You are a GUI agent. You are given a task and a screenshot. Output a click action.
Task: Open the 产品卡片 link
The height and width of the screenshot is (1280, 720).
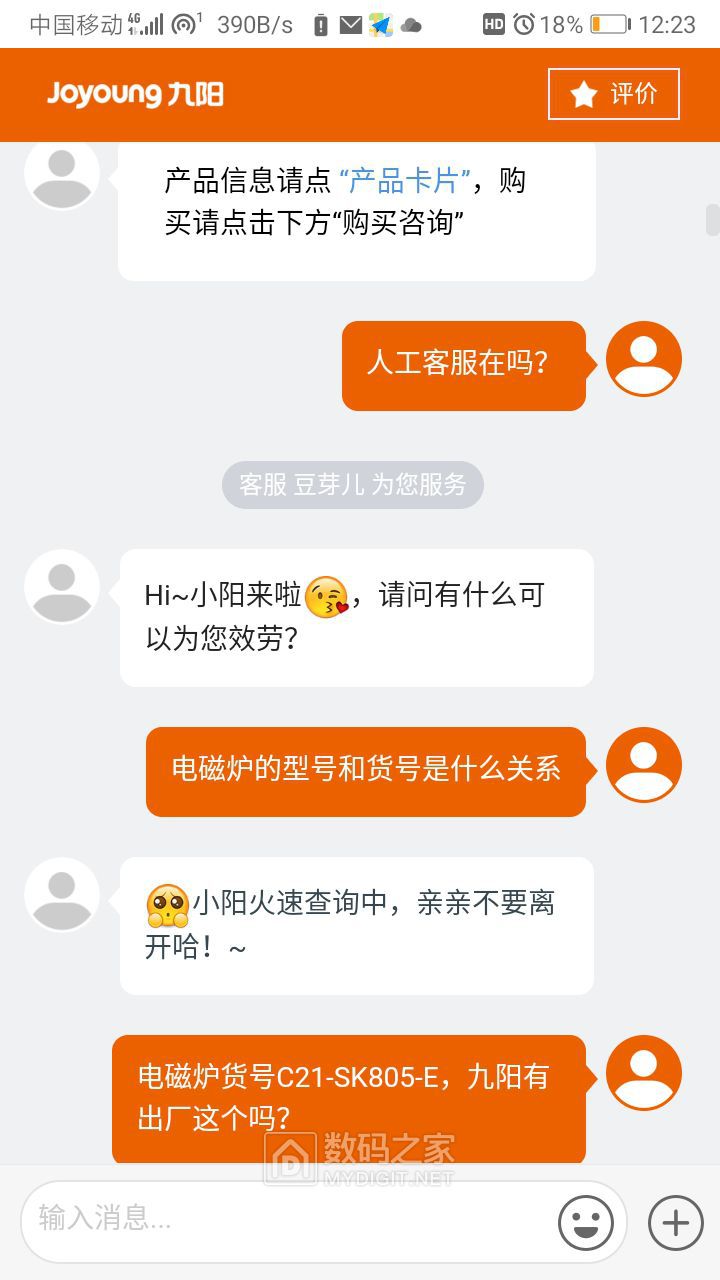point(405,181)
